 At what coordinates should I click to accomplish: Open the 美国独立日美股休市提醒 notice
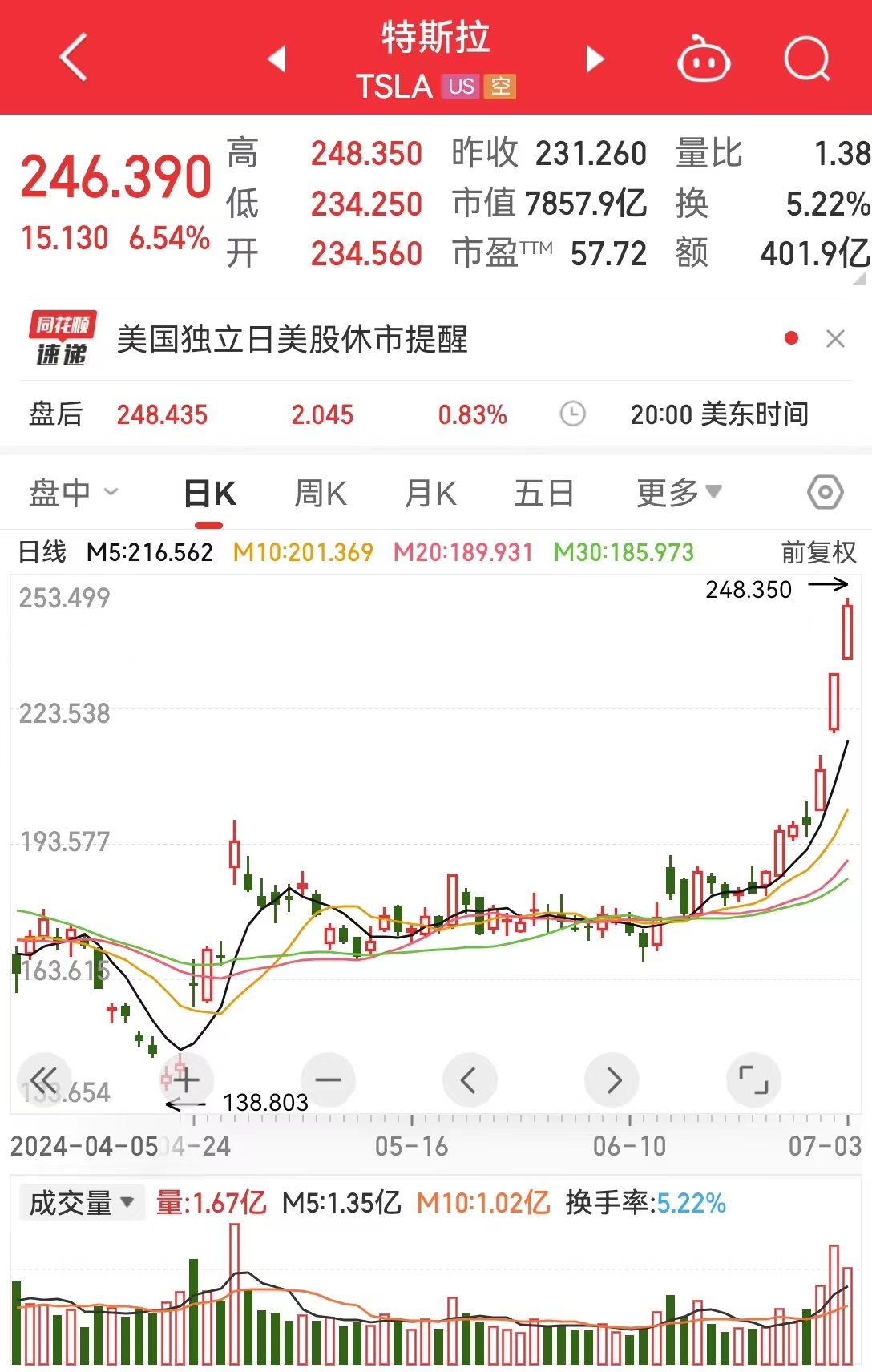click(x=292, y=339)
